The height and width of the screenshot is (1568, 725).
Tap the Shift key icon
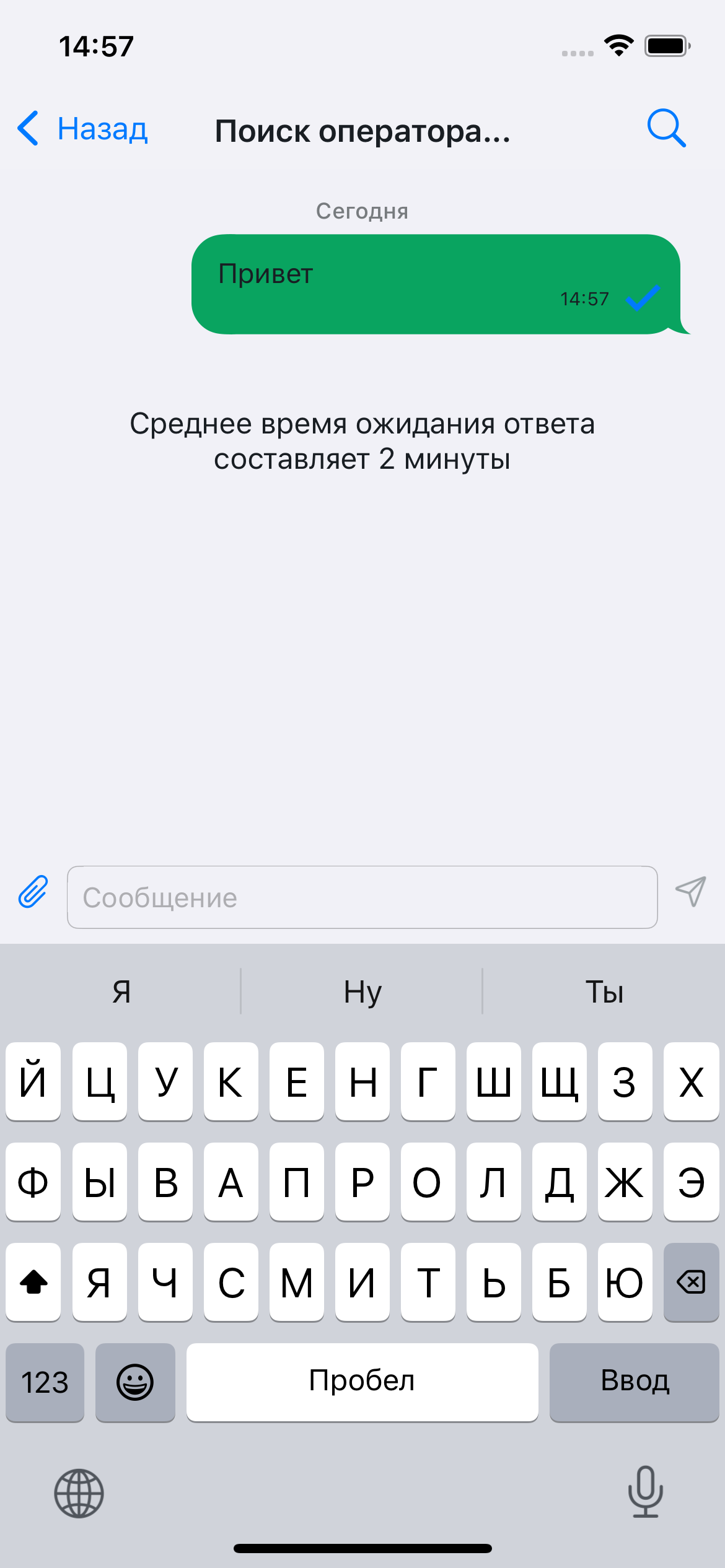coord(33,1283)
